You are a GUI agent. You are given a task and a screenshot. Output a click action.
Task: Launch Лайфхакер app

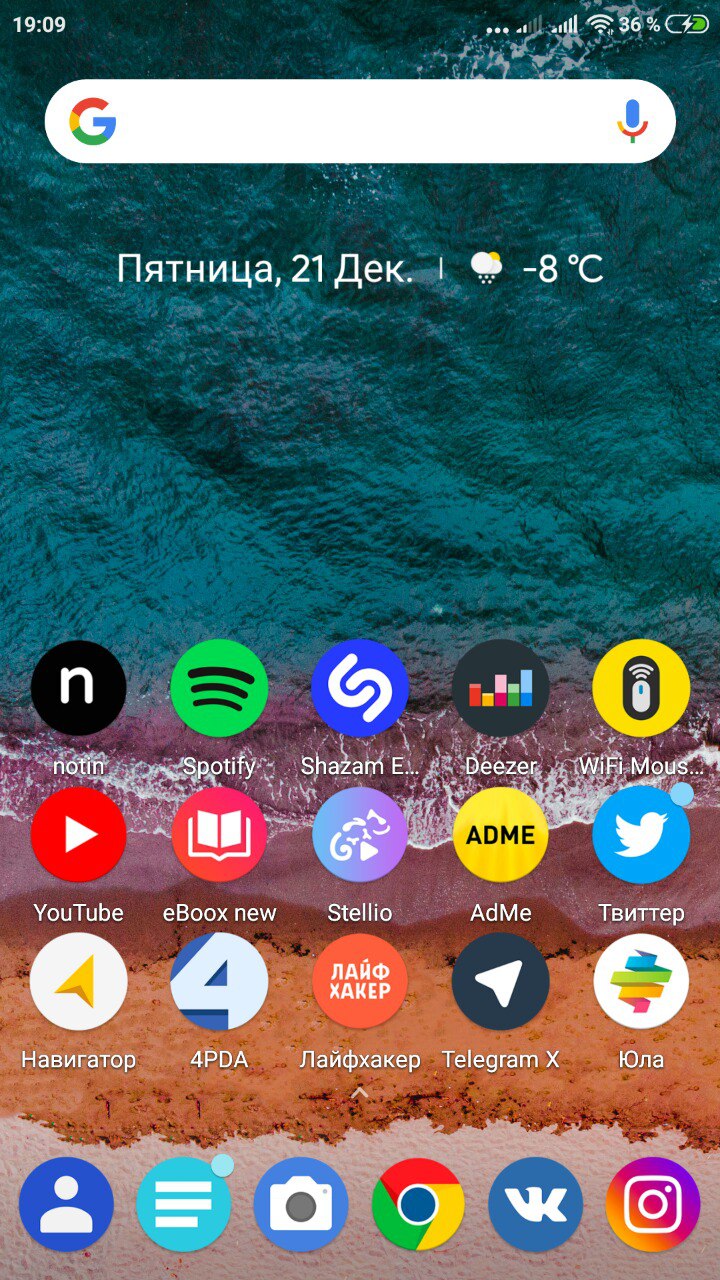coord(360,982)
